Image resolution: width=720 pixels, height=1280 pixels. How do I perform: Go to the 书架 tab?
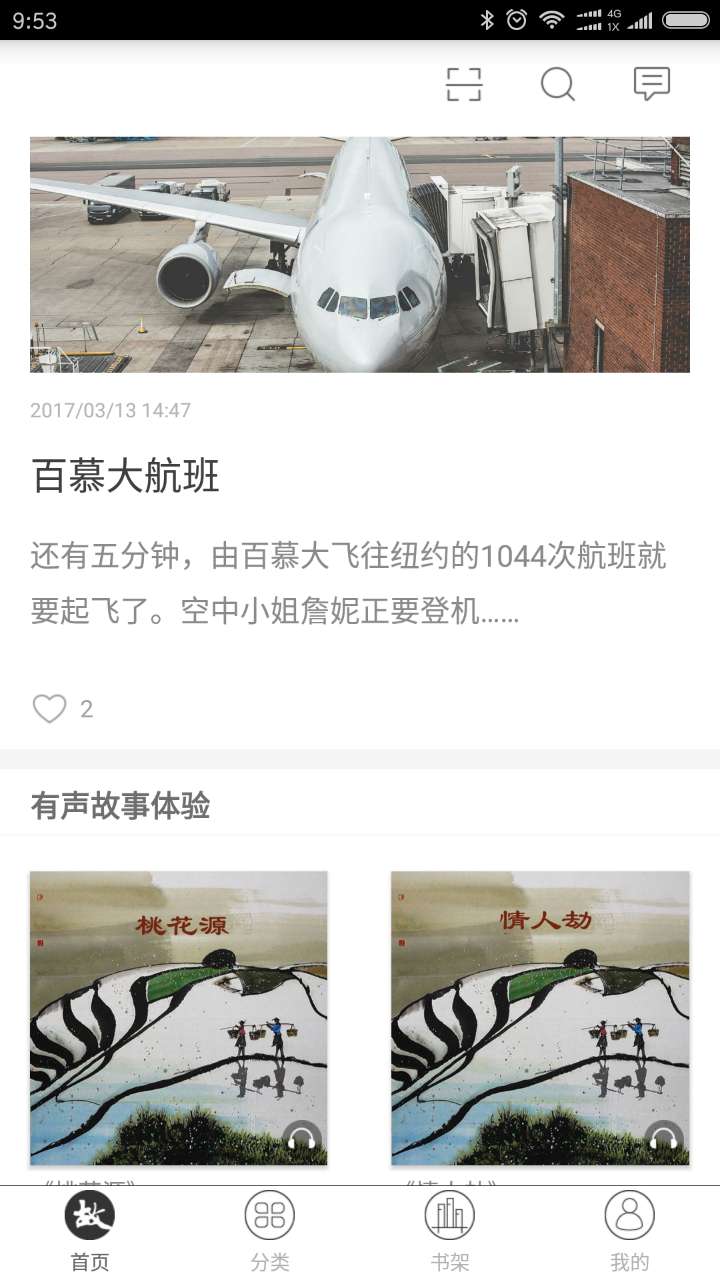pos(450,1231)
